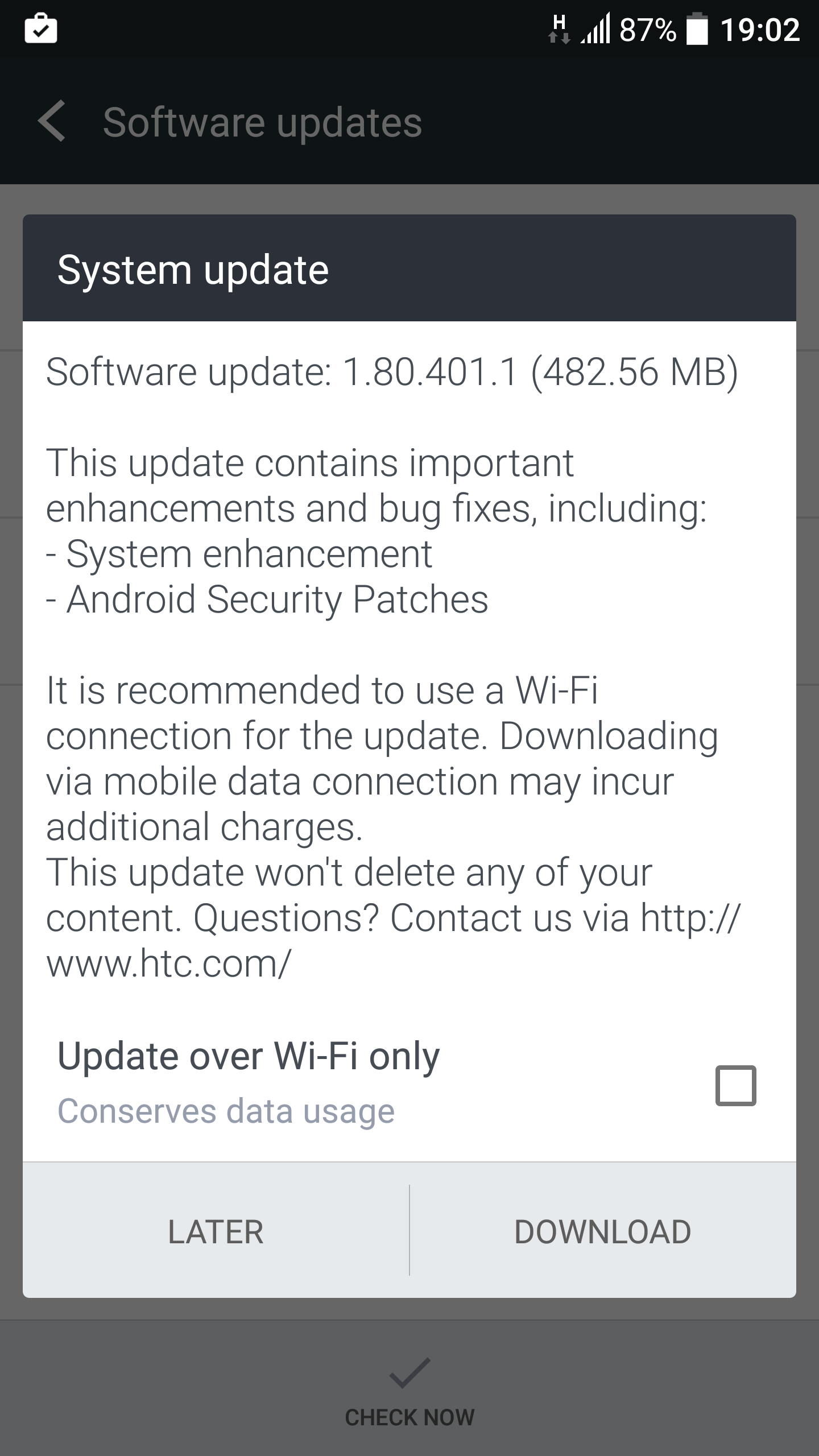Tap Check Now for updates
The image size is (819, 1456).
click(409, 1392)
